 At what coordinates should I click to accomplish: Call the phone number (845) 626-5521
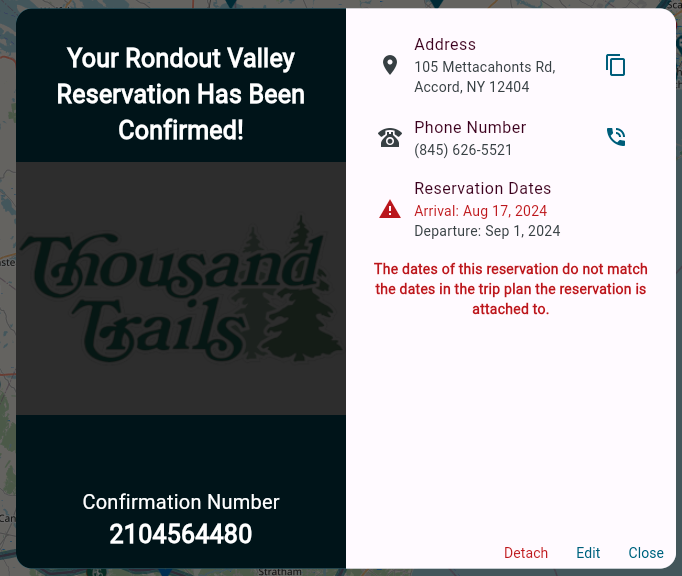(615, 137)
